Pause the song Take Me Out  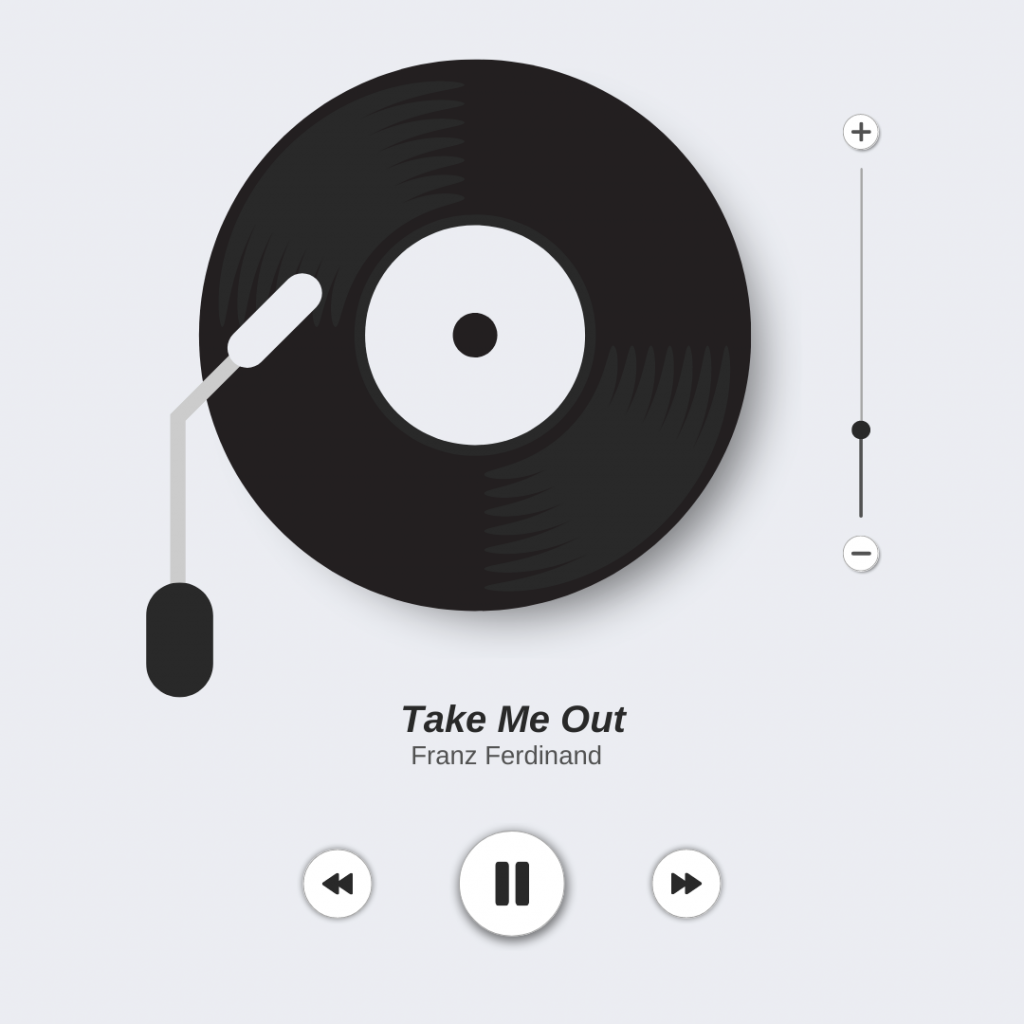[512, 883]
